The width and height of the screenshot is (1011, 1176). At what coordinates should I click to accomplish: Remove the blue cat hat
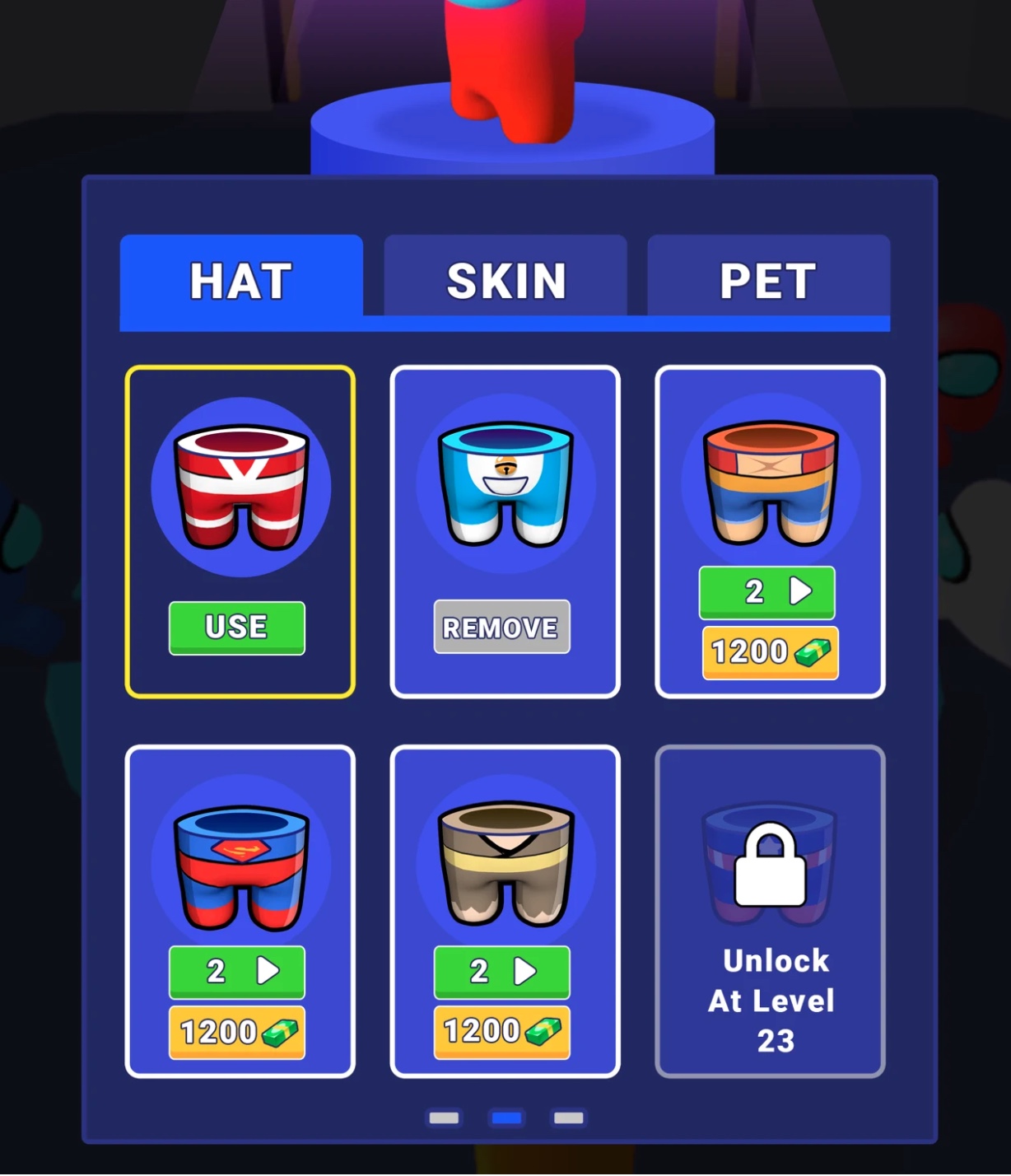501,628
